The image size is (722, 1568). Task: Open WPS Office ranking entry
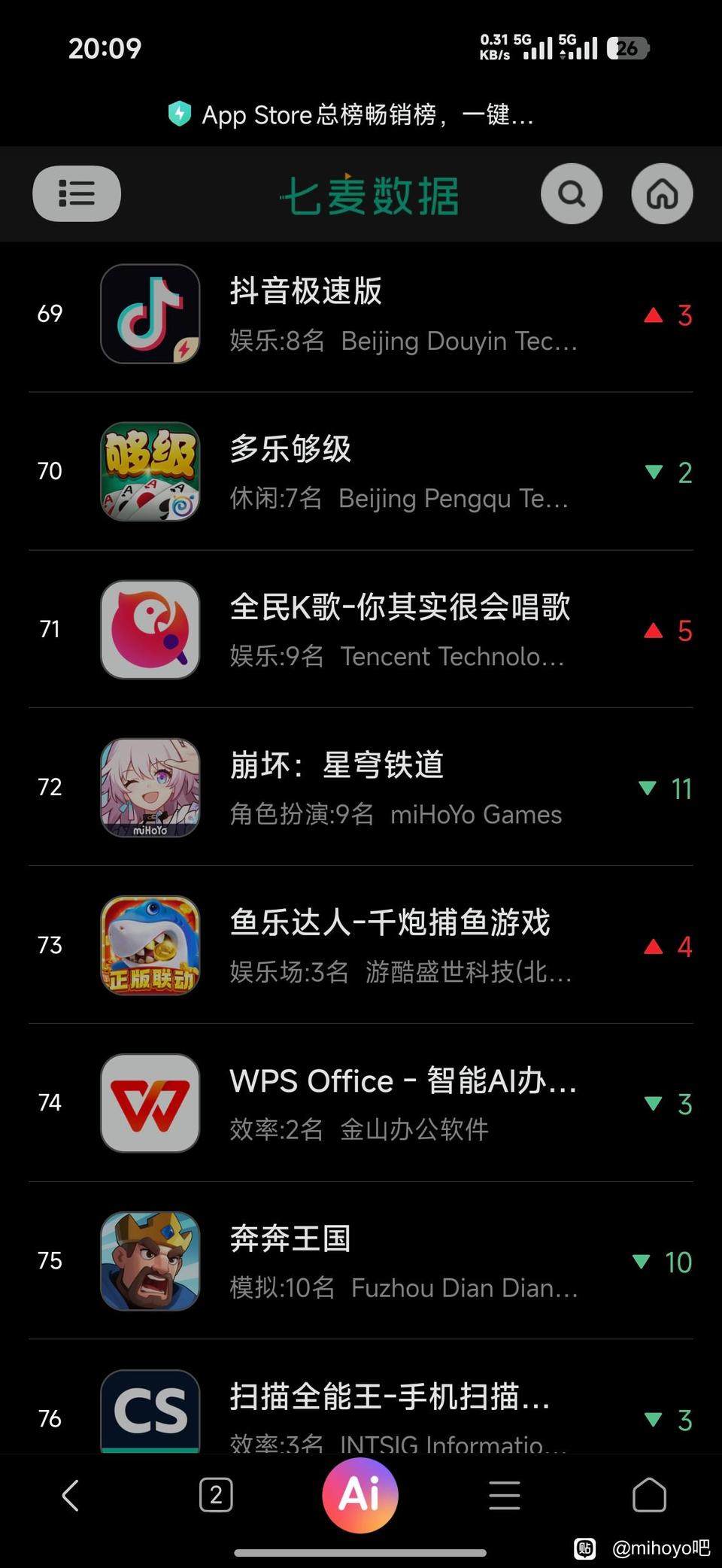361,1103
